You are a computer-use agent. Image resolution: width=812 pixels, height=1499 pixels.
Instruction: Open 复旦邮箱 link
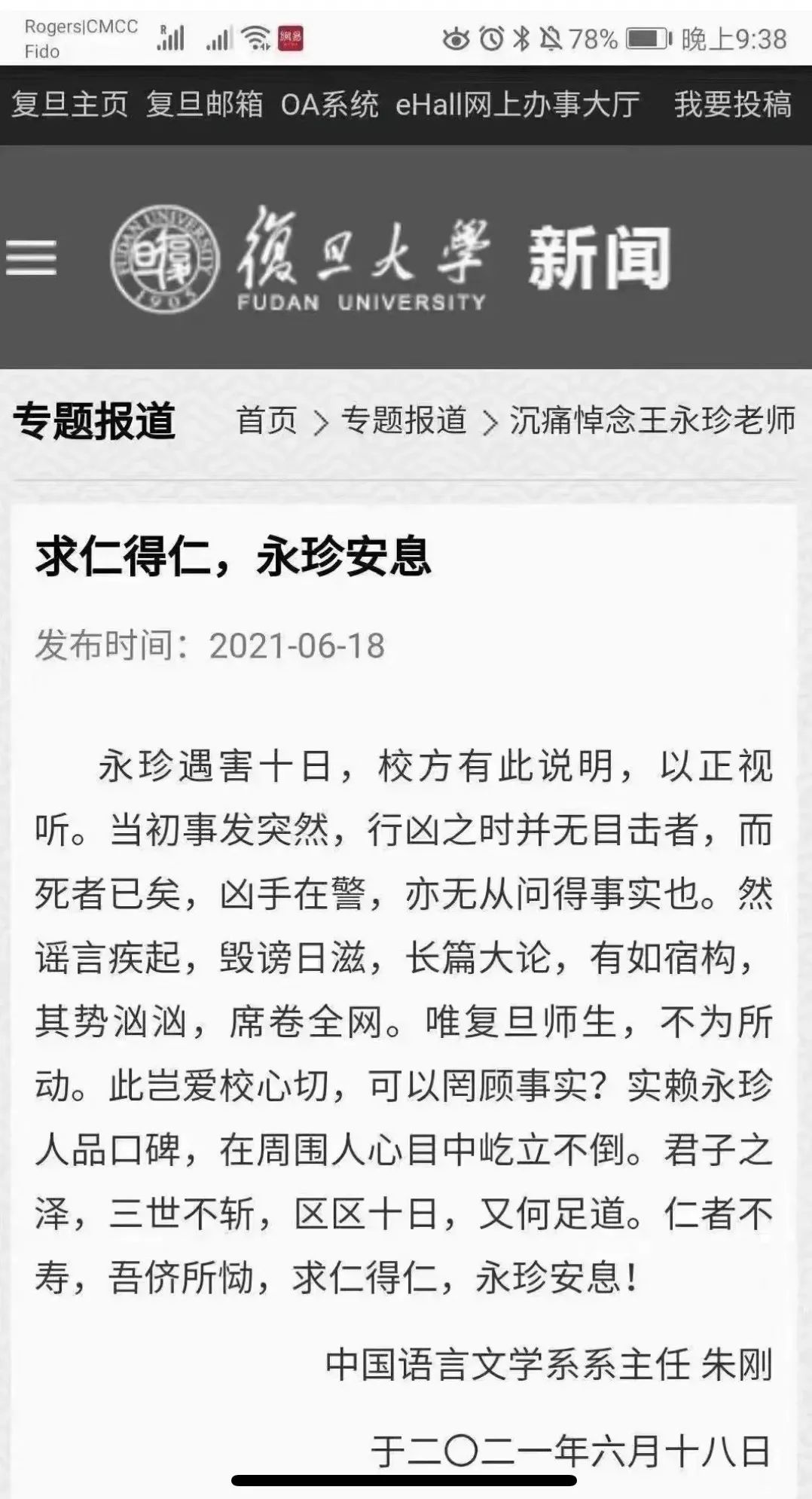(x=205, y=104)
